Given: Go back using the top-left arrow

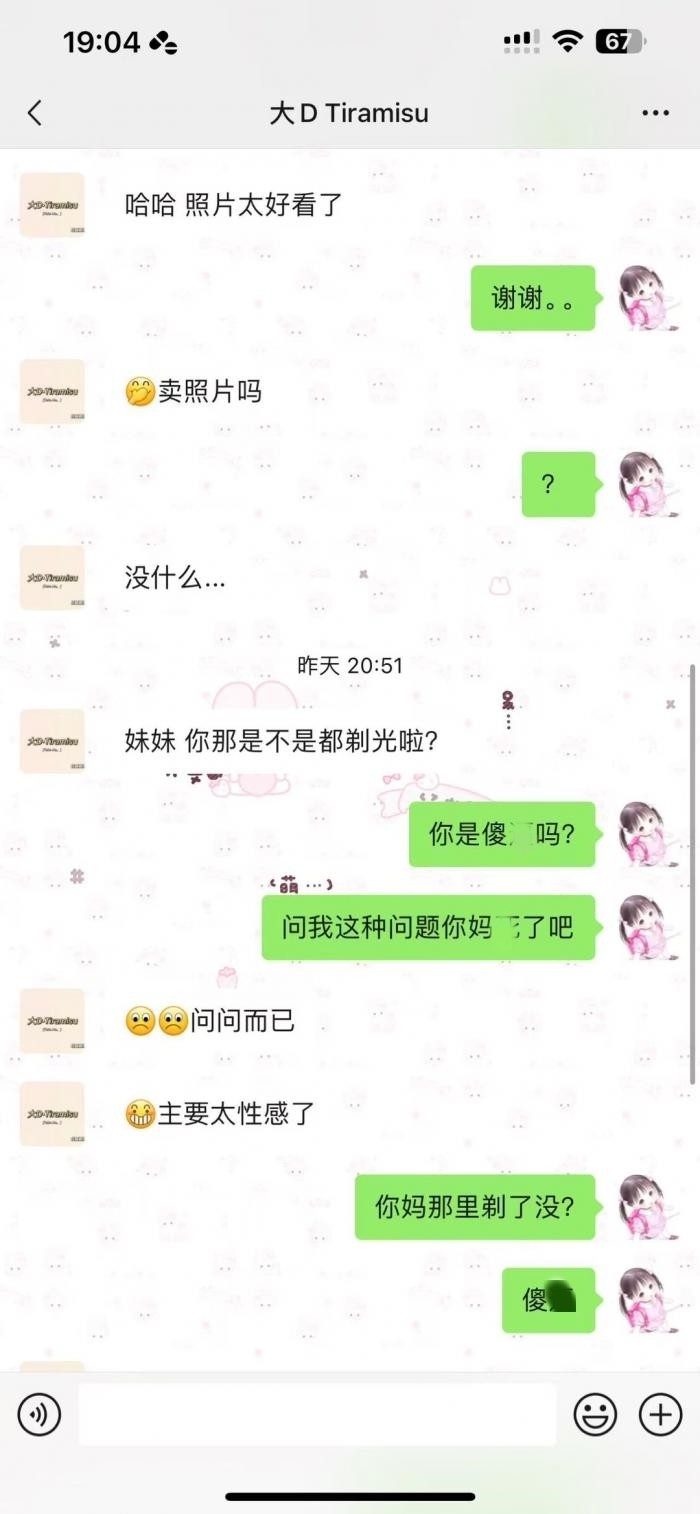Looking at the screenshot, I should (35, 112).
